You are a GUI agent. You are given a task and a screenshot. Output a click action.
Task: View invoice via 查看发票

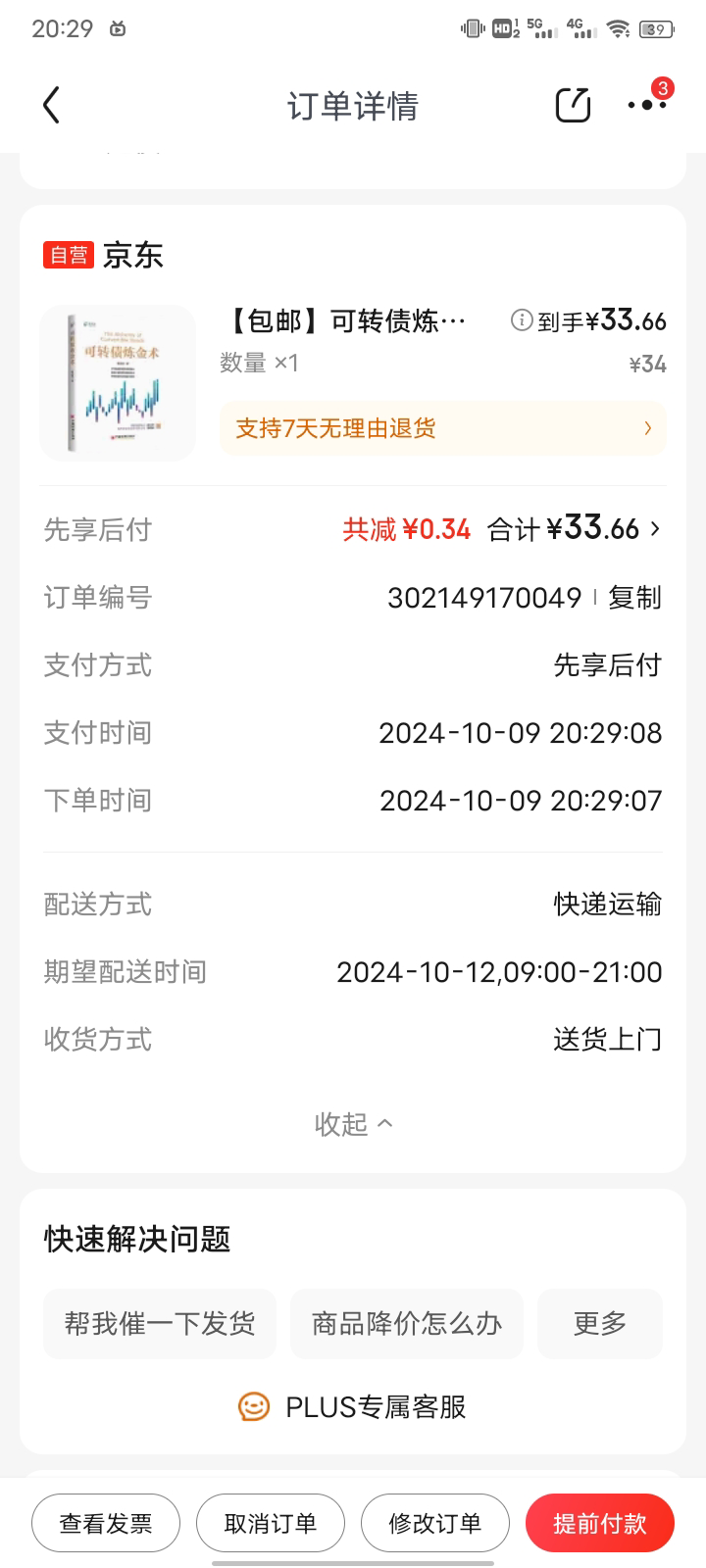[x=106, y=1524]
